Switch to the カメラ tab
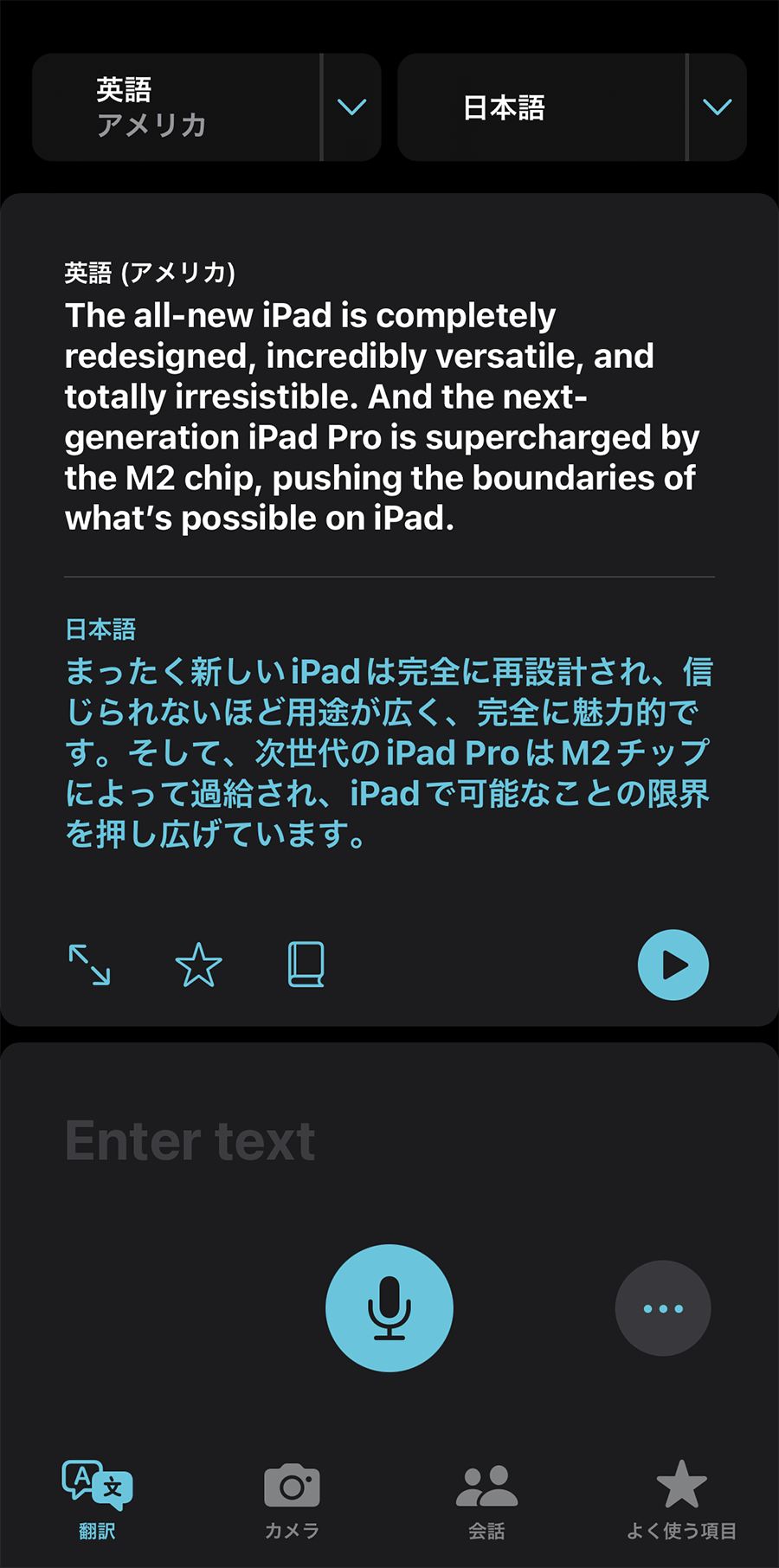Viewport: 779px width, 1568px height. 292,1501
